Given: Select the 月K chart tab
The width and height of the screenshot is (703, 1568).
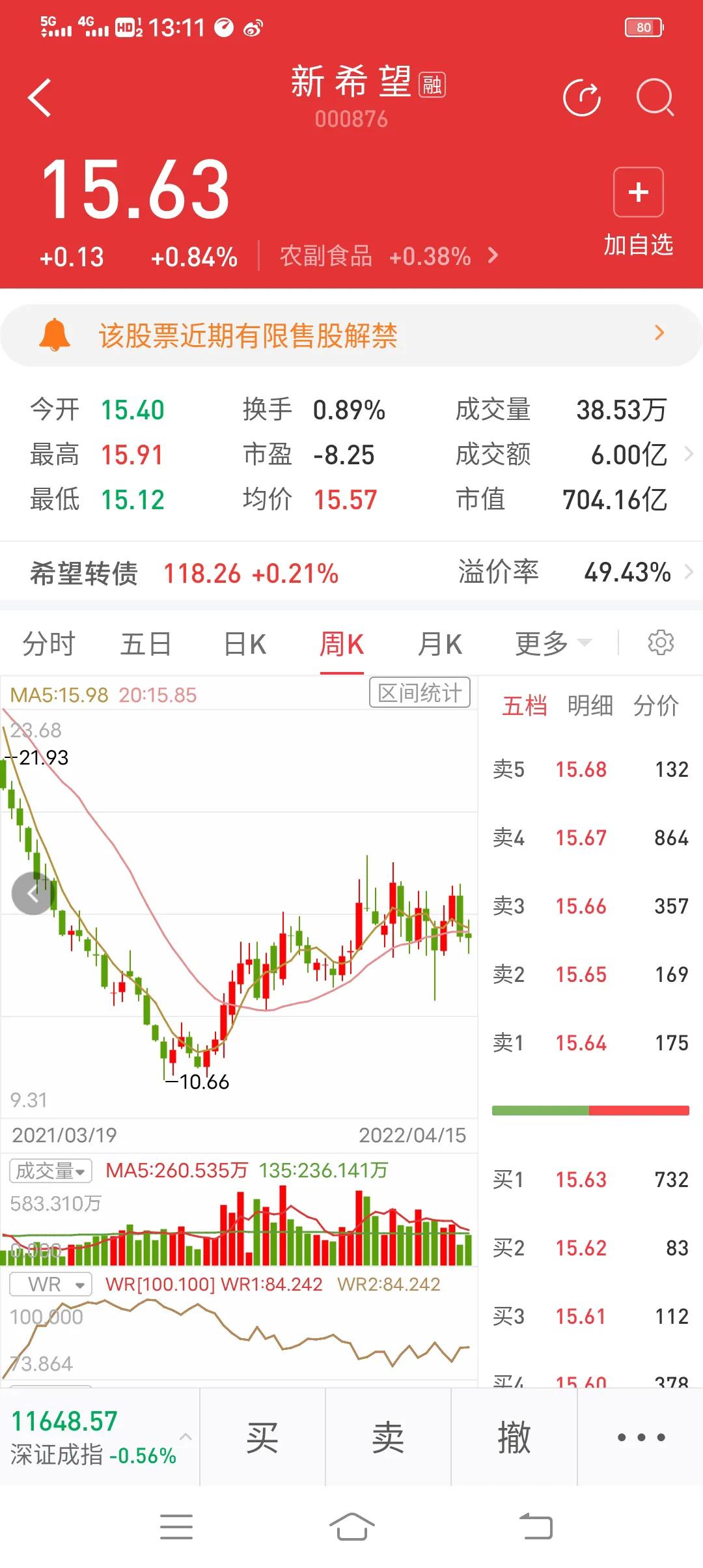Looking at the screenshot, I should coord(439,644).
